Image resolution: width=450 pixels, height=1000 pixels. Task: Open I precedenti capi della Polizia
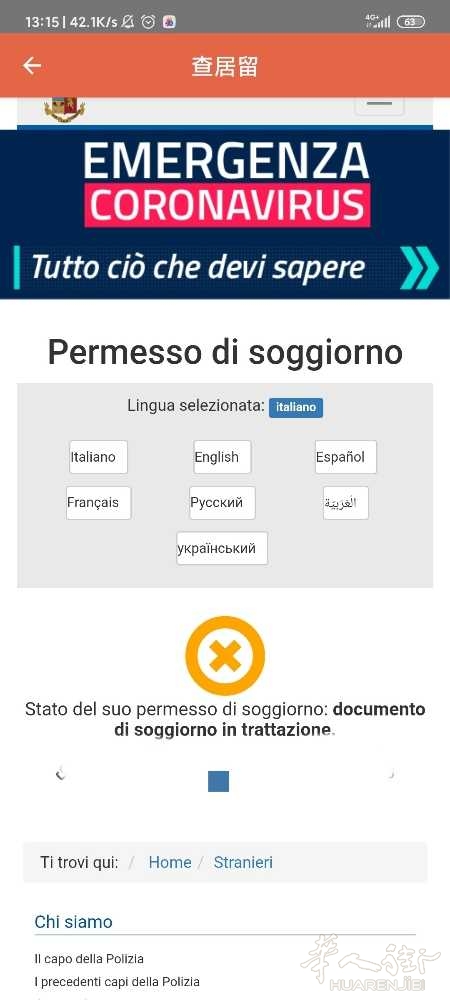(117, 982)
